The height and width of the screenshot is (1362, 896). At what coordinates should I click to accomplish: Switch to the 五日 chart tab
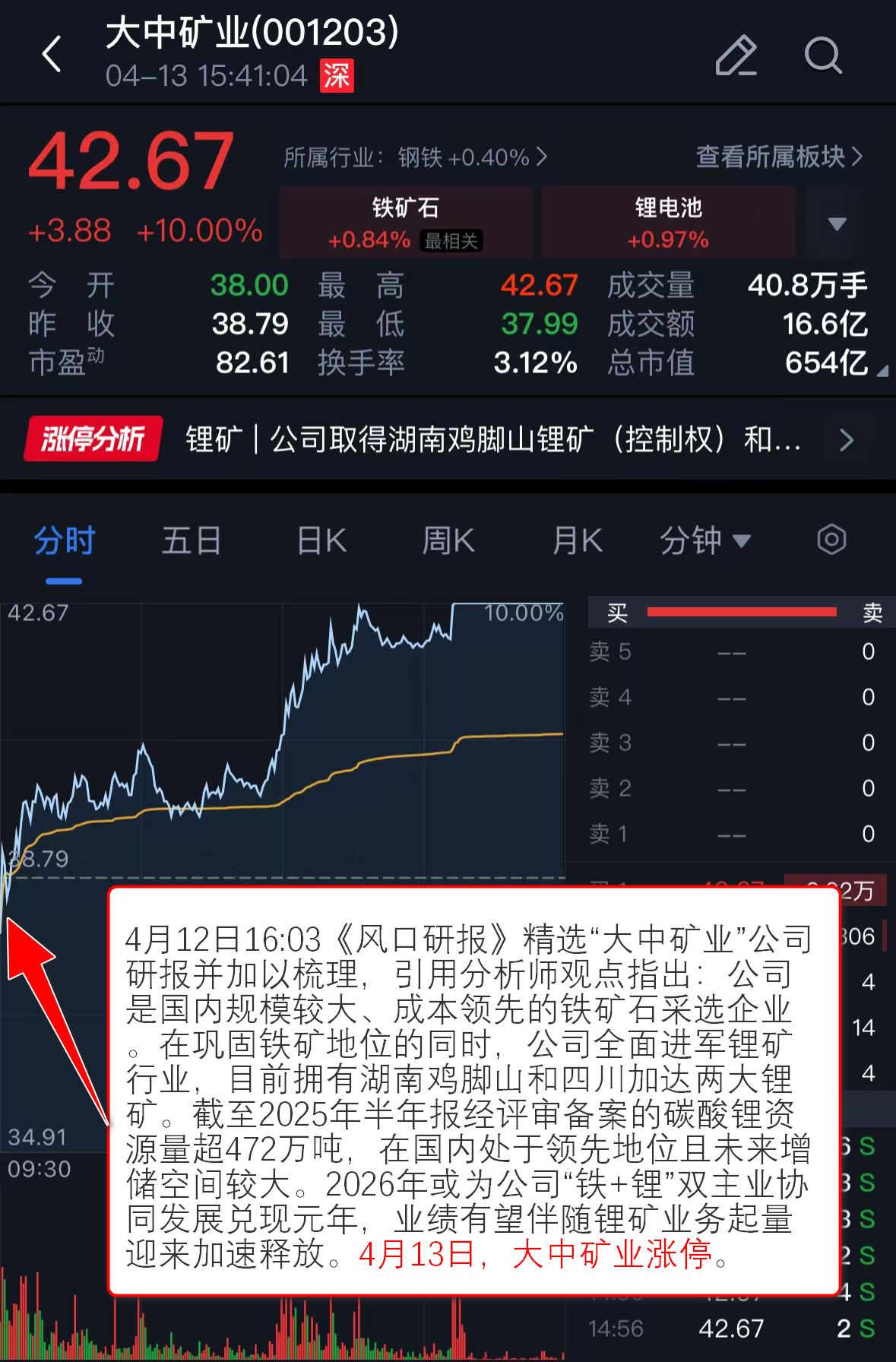(192, 541)
